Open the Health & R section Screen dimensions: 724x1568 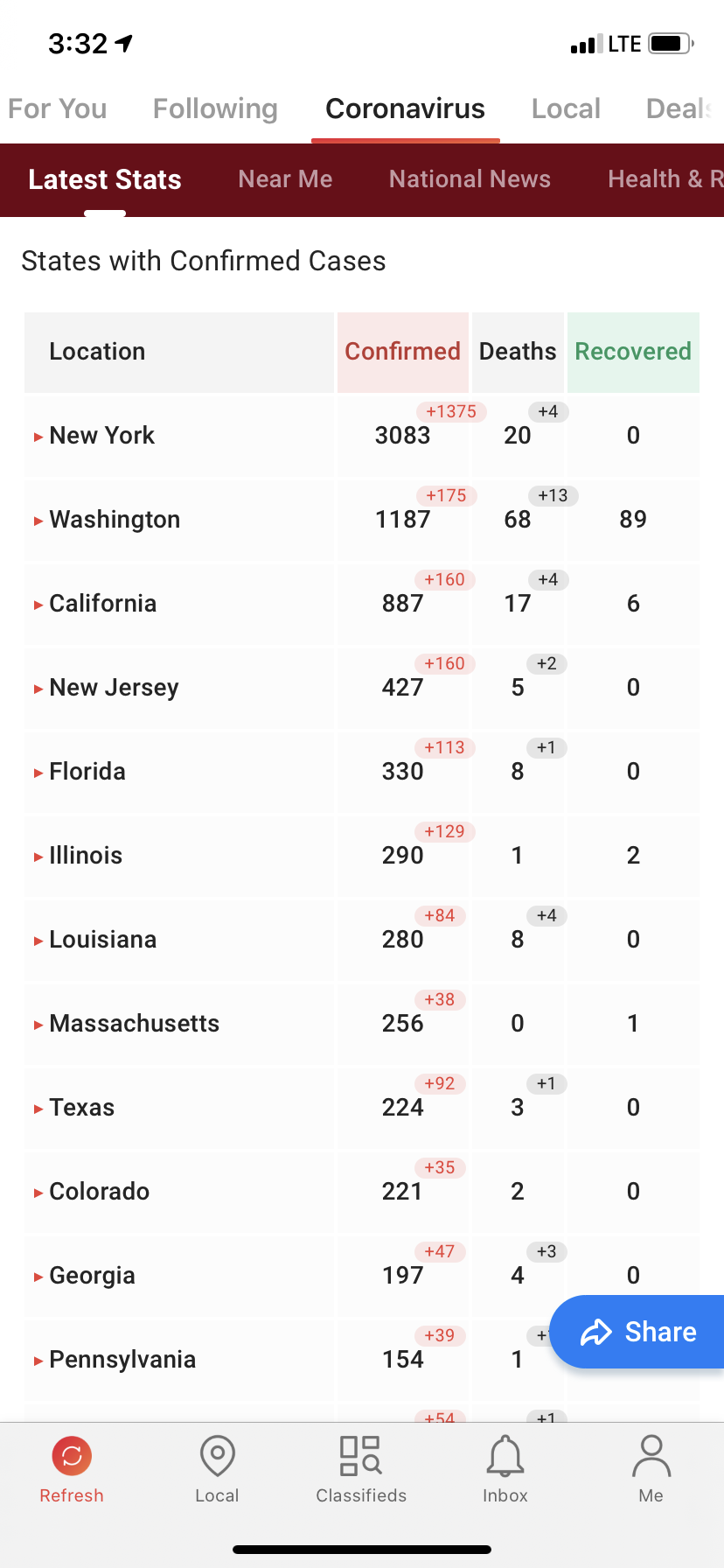point(665,179)
